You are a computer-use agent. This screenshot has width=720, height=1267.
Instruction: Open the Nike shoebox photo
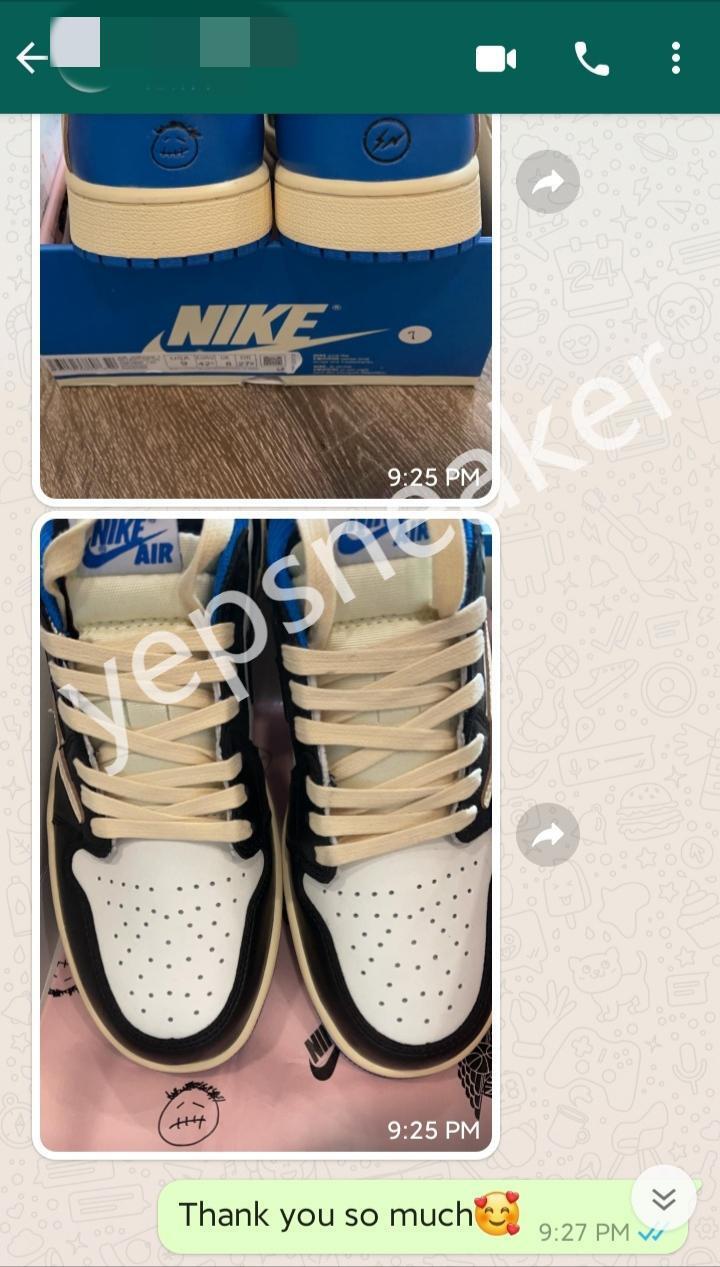coord(266,306)
